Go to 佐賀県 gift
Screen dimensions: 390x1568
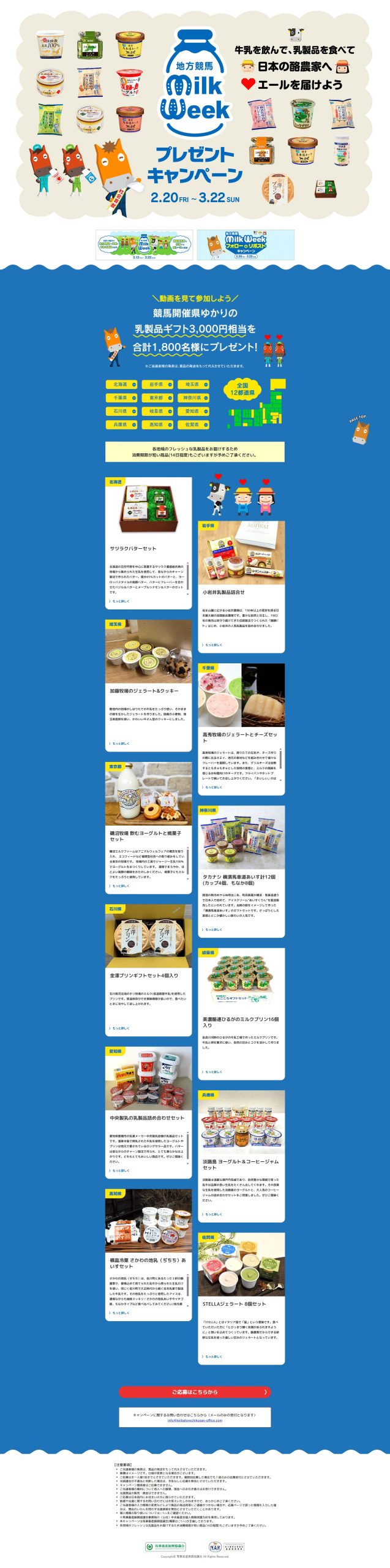point(193,424)
